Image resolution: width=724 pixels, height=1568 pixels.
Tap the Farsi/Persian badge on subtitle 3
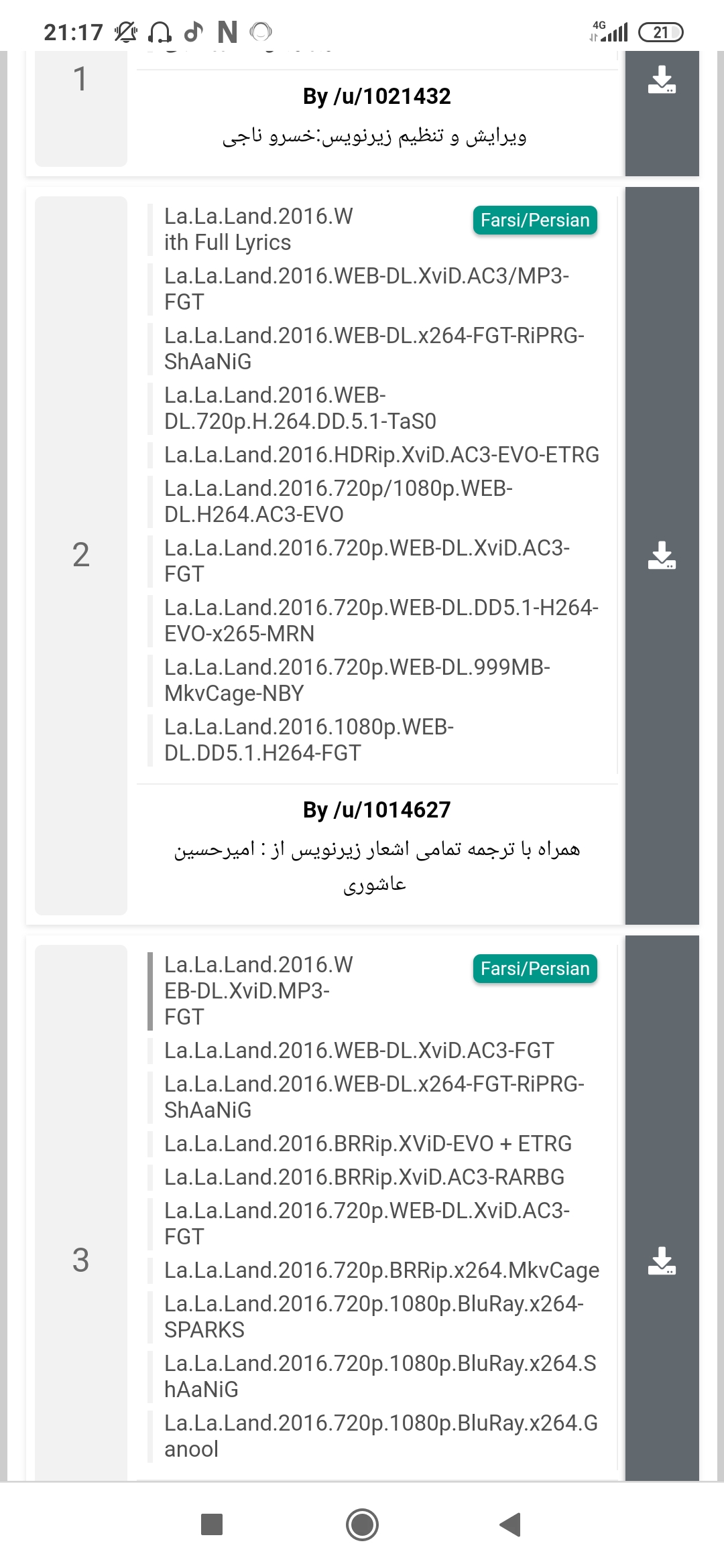pyautogui.click(x=535, y=969)
